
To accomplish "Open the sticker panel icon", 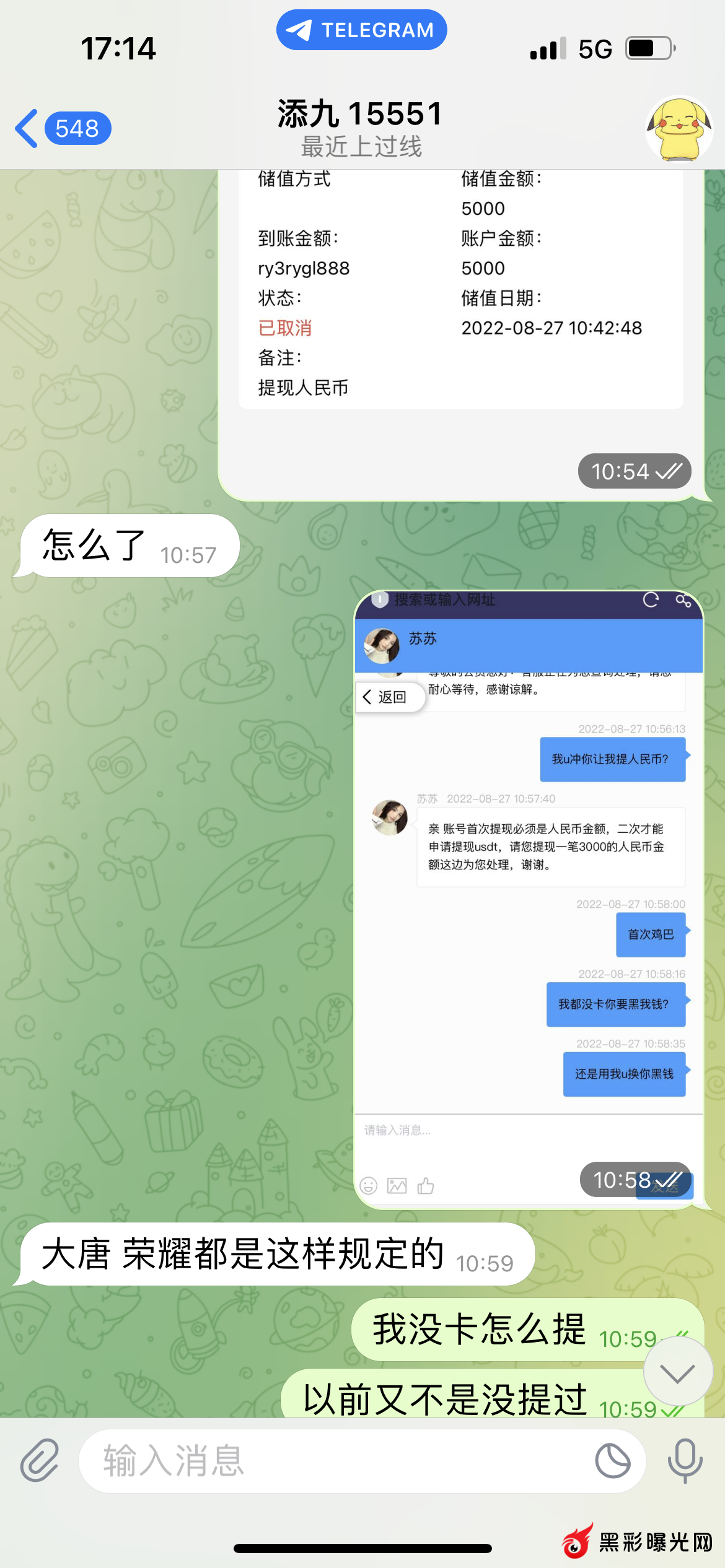I will pyautogui.click(x=612, y=1460).
